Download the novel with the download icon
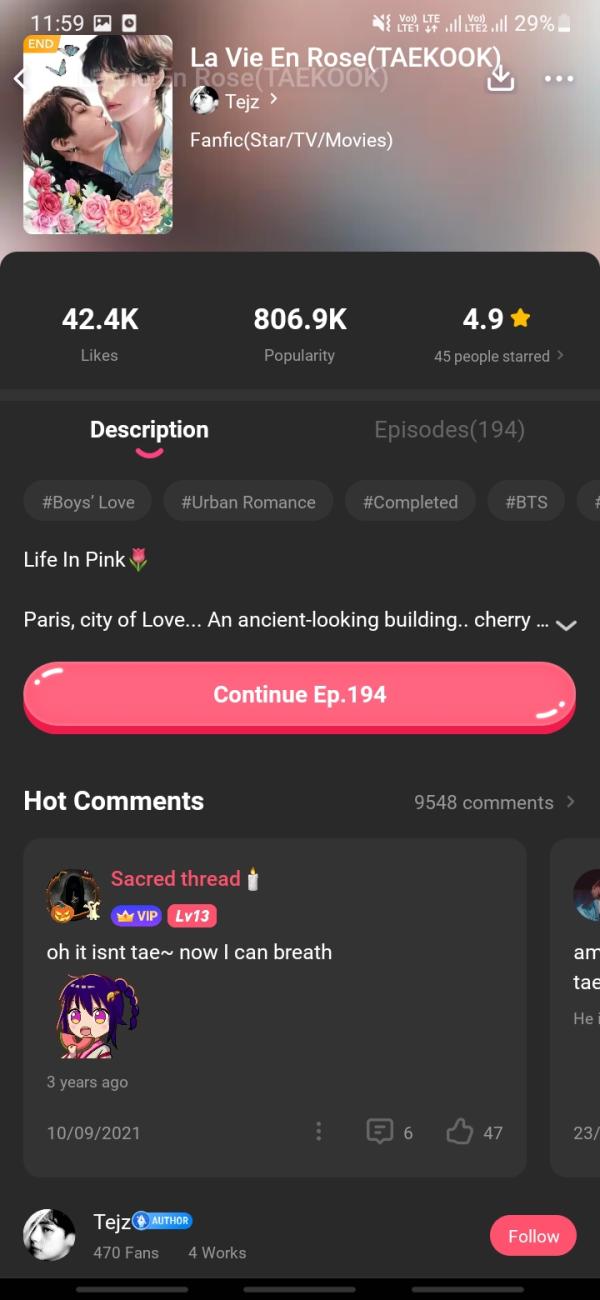Viewport: 600px width, 1300px height. click(500, 78)
